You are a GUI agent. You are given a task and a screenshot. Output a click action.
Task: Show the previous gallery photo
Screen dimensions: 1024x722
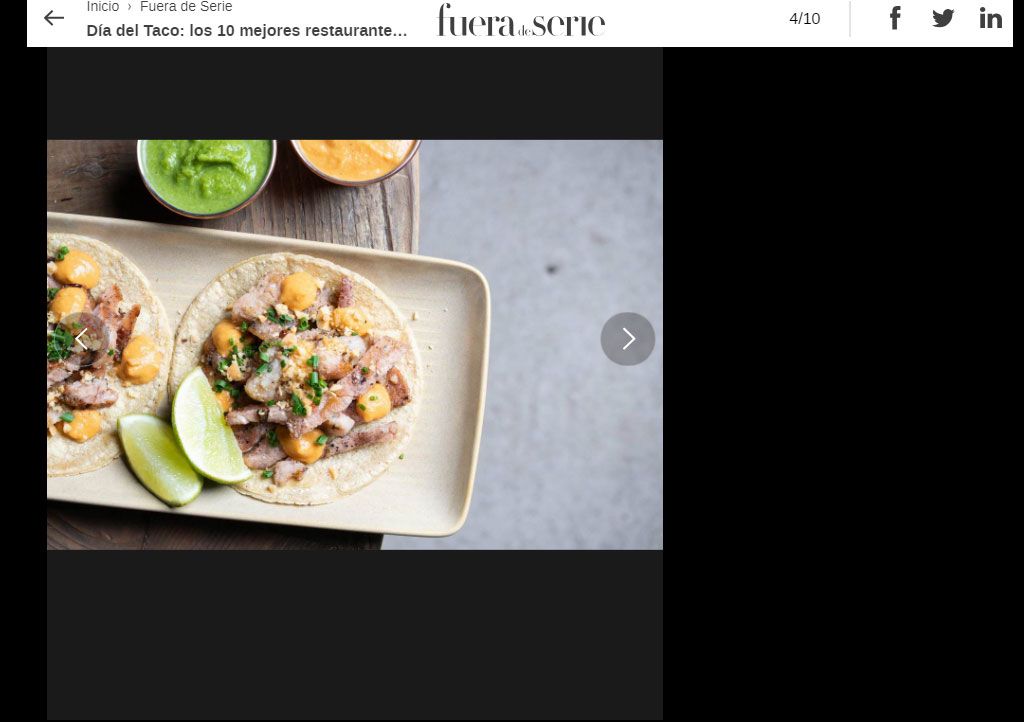tap(81, 339)
